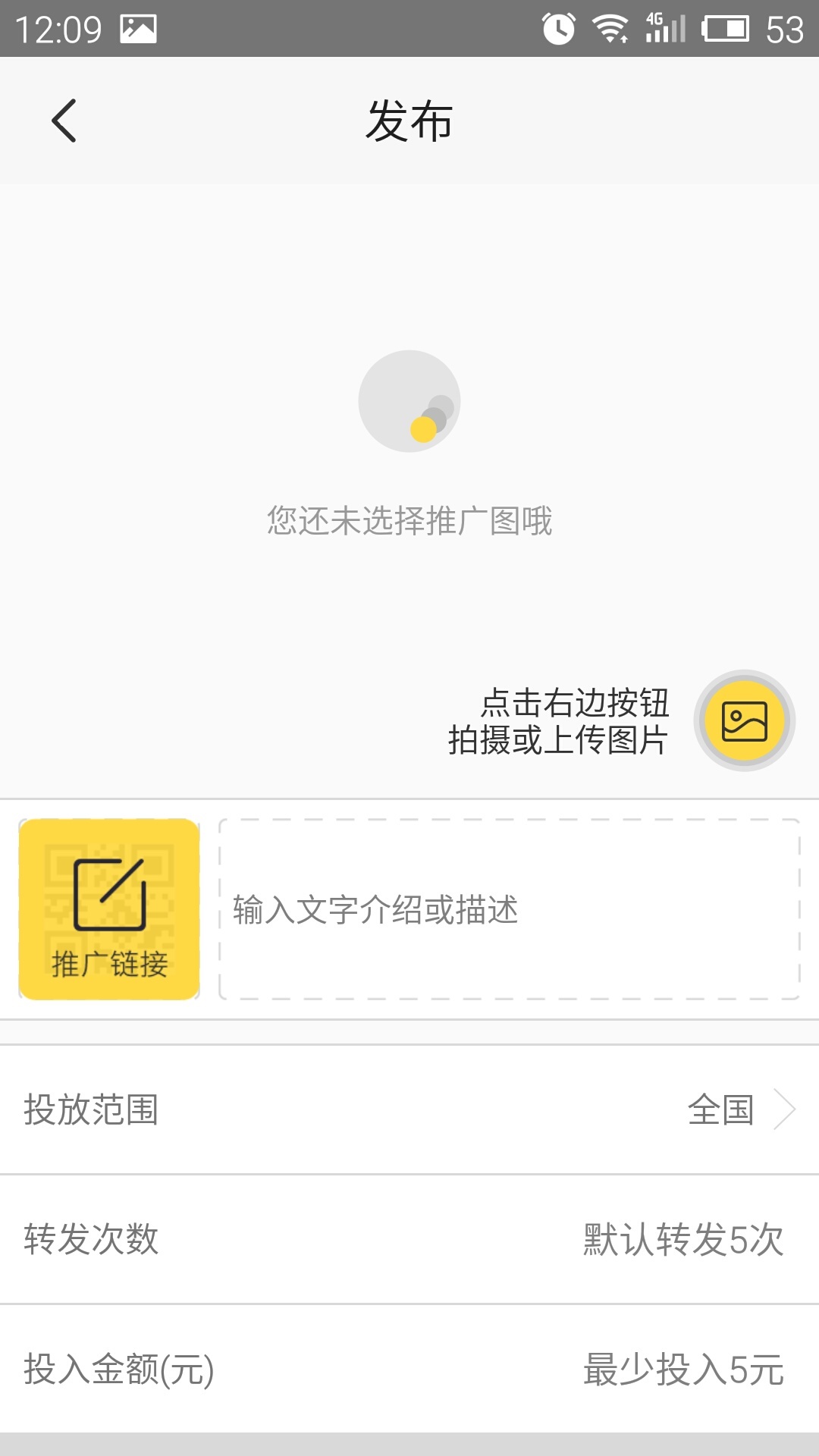
Task: Focus the 输入文字介绍或描述 text box
Action: (510, 909)
